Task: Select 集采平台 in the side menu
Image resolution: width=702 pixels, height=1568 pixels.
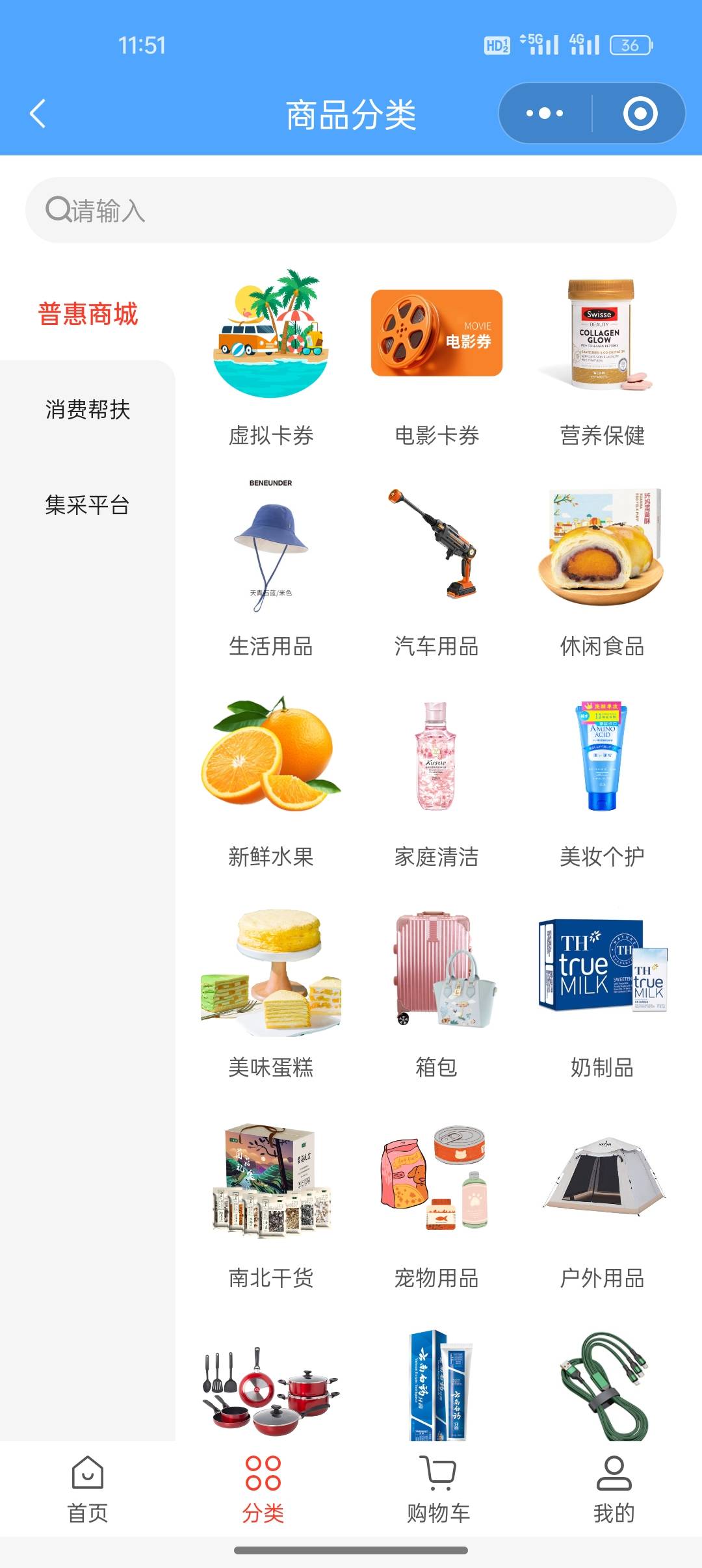Action: point(88,504)
